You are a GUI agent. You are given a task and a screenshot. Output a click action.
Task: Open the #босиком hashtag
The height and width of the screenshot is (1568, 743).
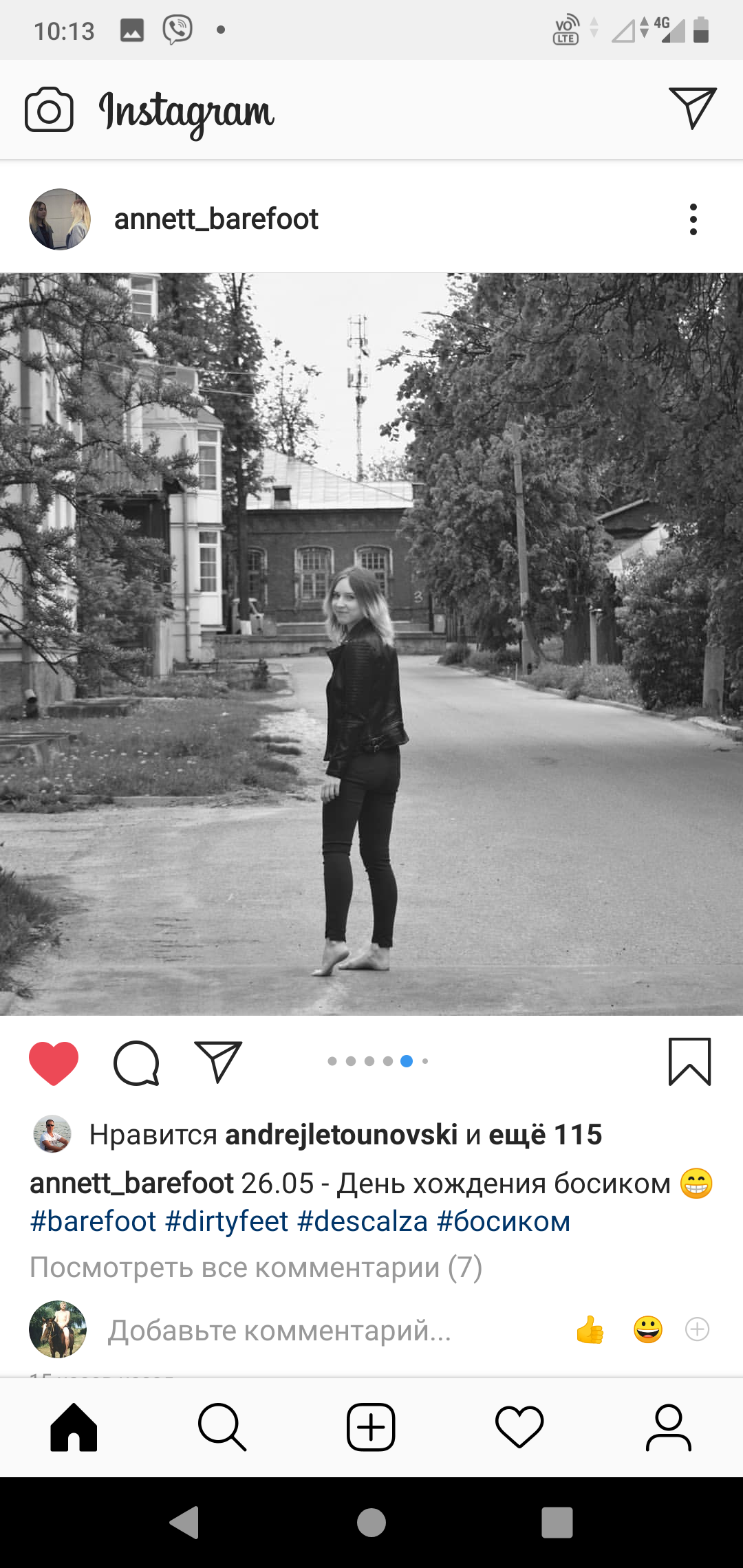tap(504, 1222)
